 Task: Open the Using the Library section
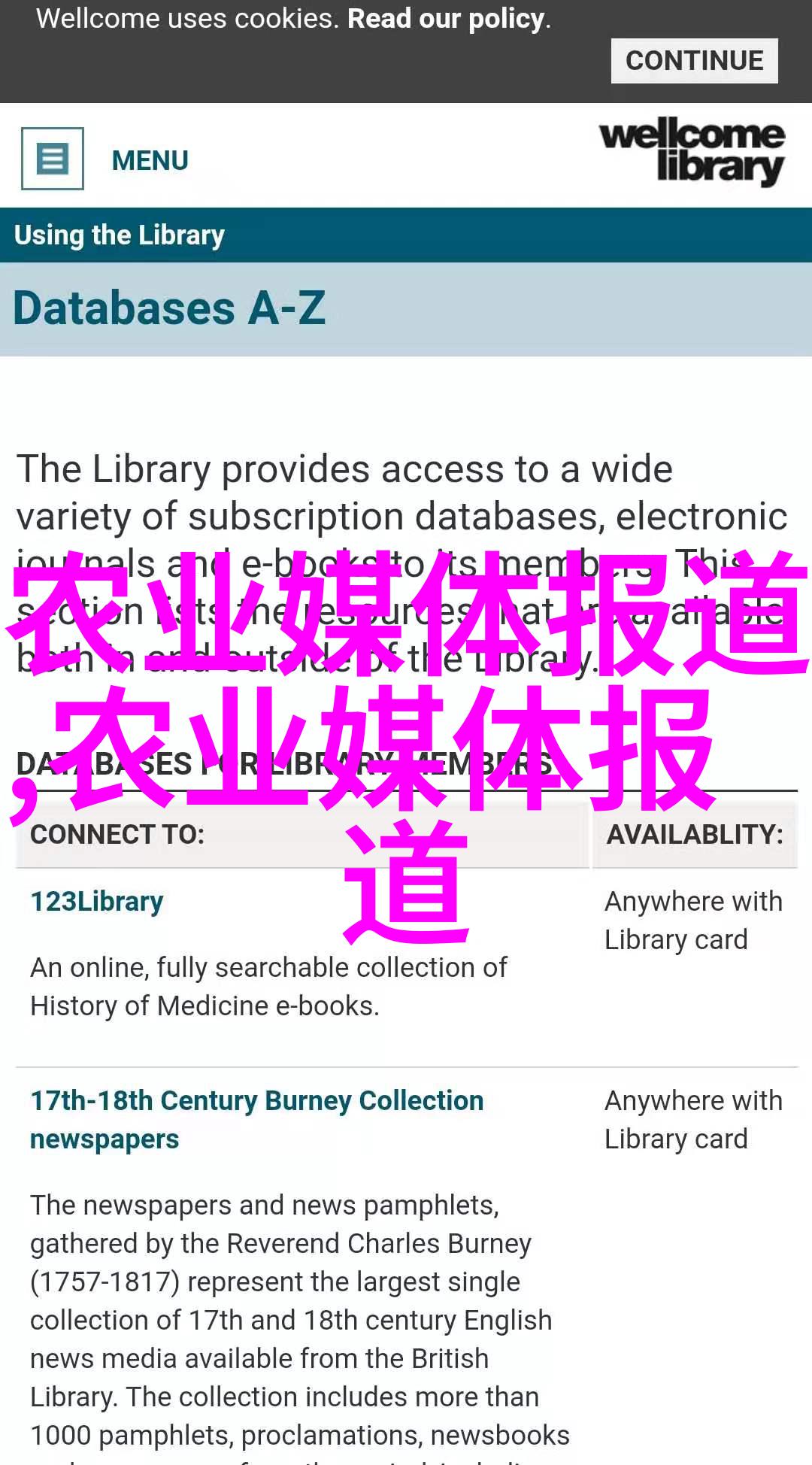point(120,235)
